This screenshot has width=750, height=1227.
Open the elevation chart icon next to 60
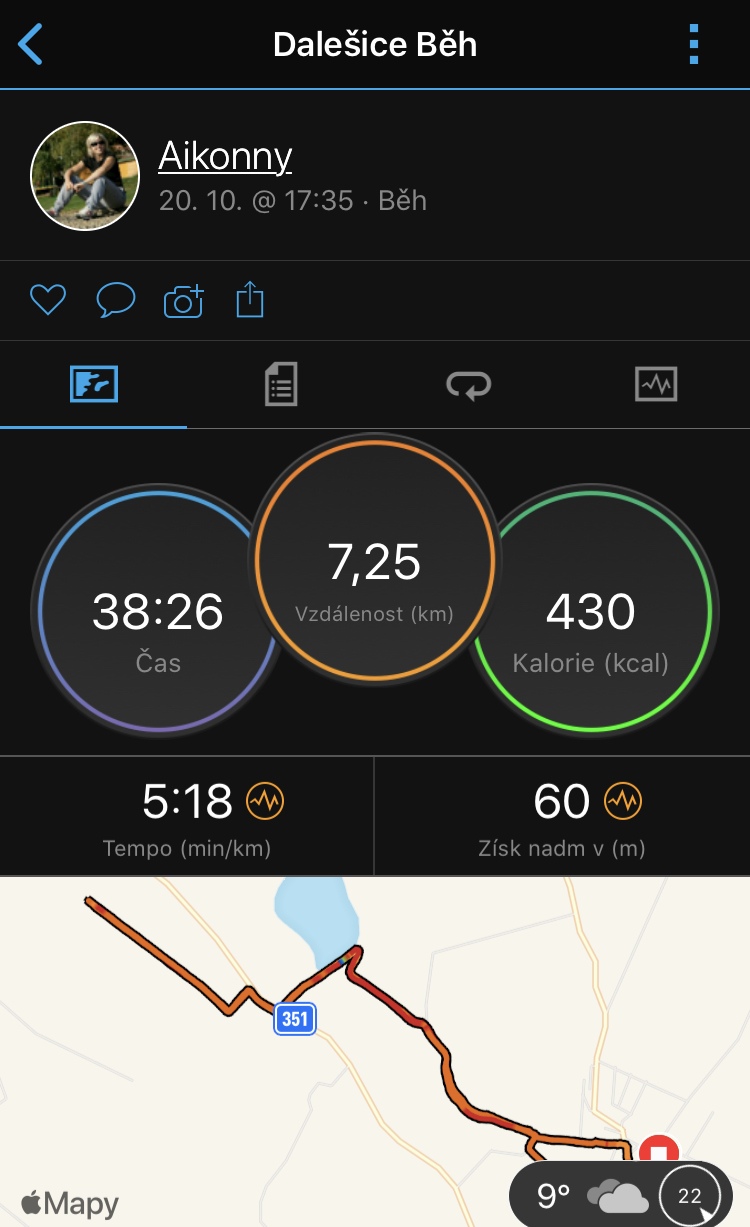point(623,801)
